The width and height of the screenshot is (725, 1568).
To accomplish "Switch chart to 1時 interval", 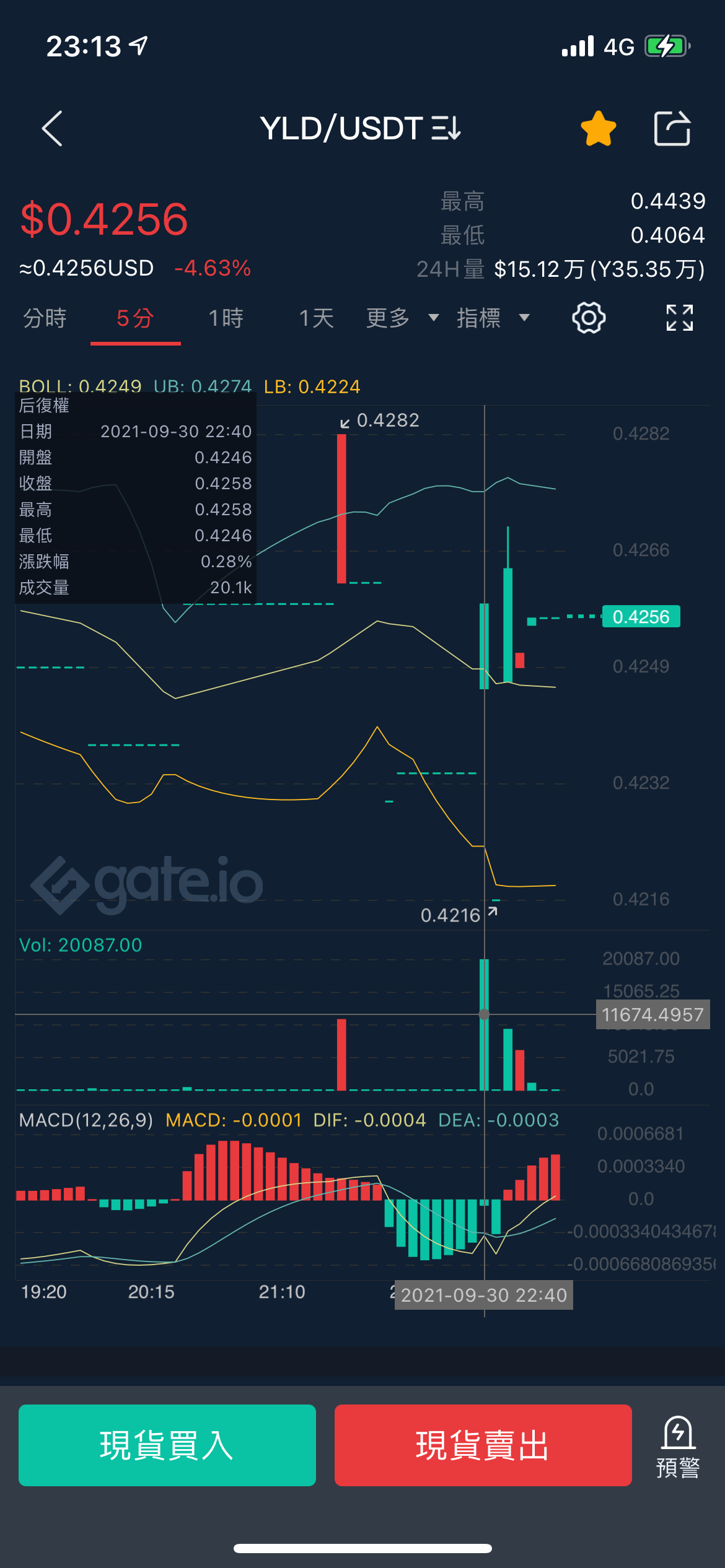I will point(226,318).
